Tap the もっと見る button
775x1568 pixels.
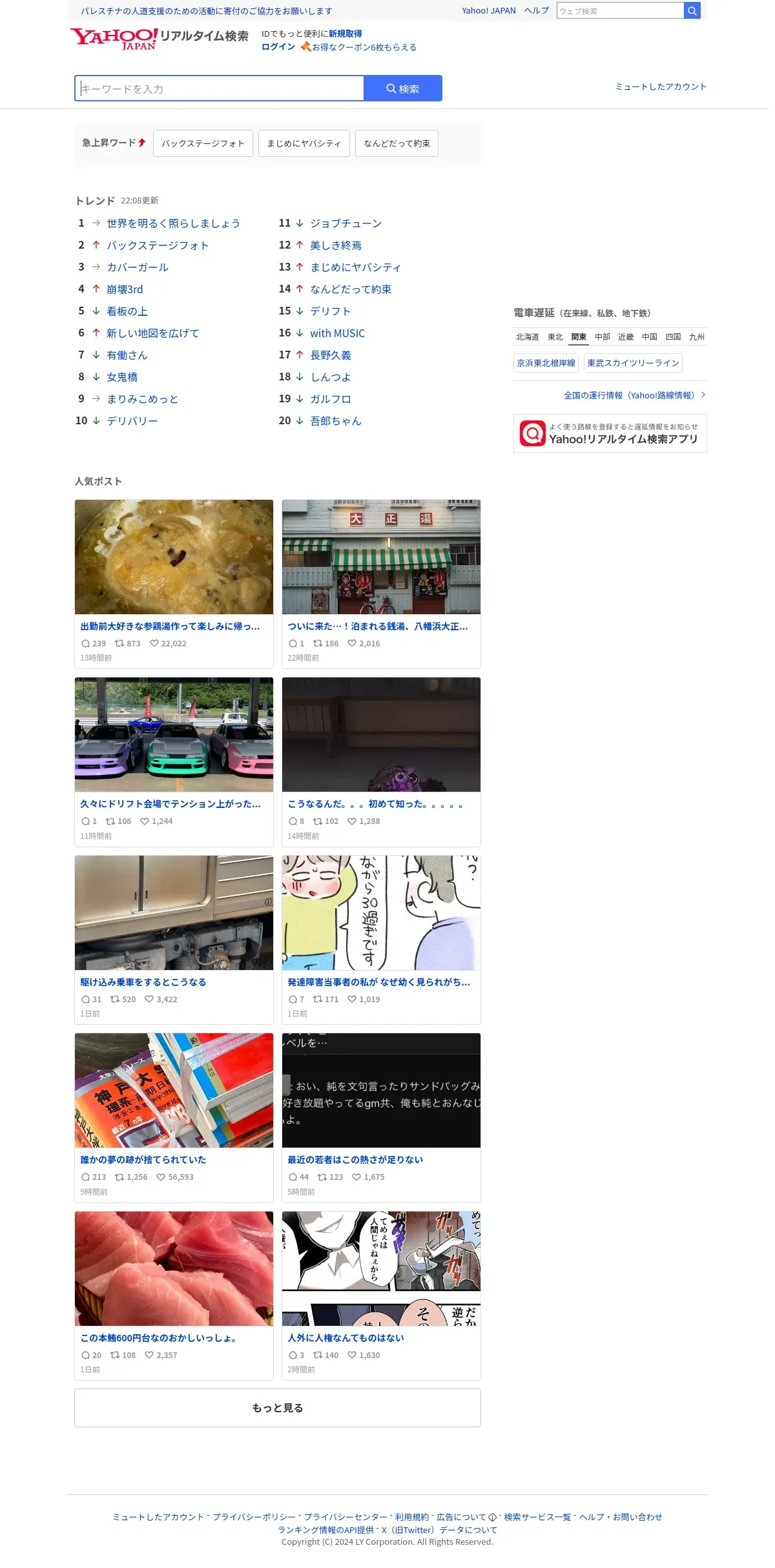coord(278,1408)
